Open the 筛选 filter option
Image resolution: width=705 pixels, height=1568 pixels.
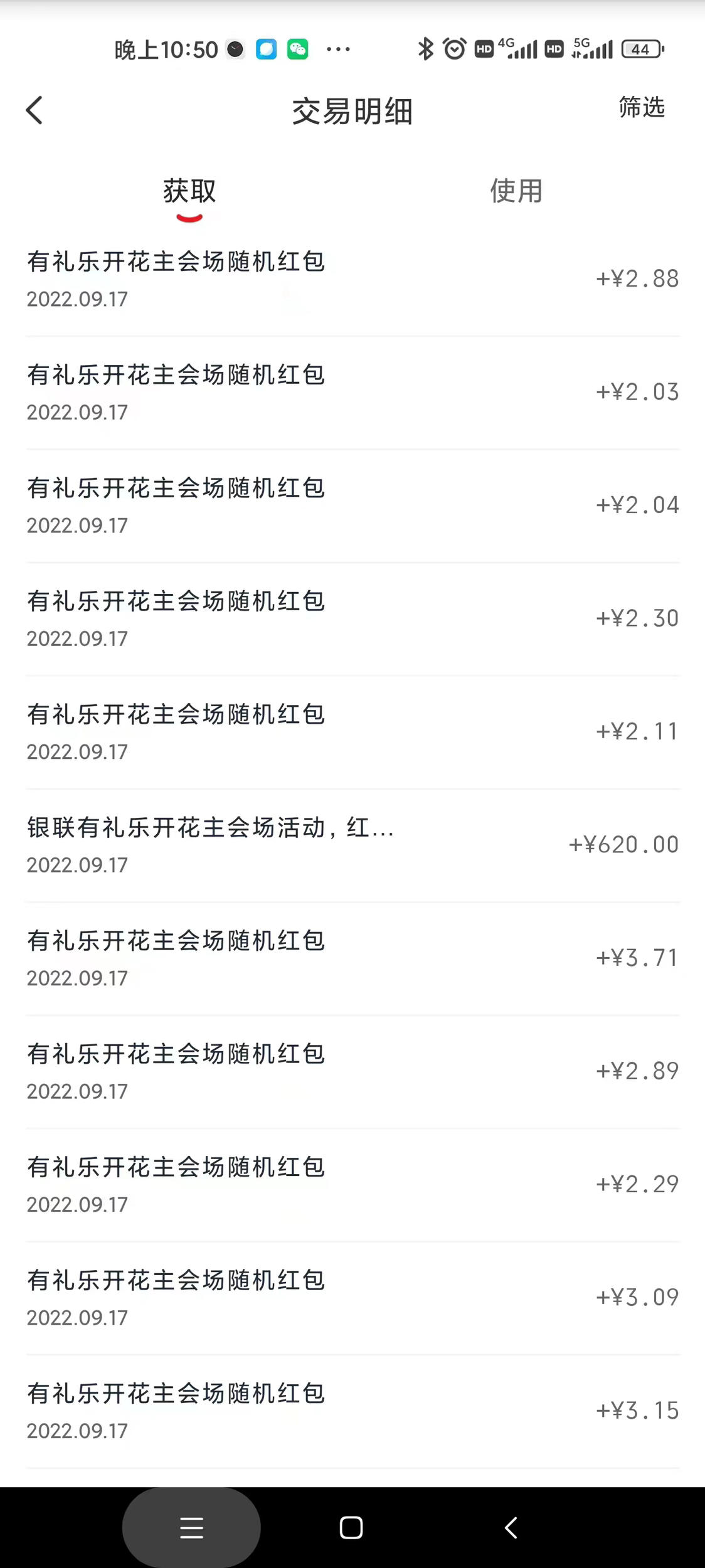(641, 107)
